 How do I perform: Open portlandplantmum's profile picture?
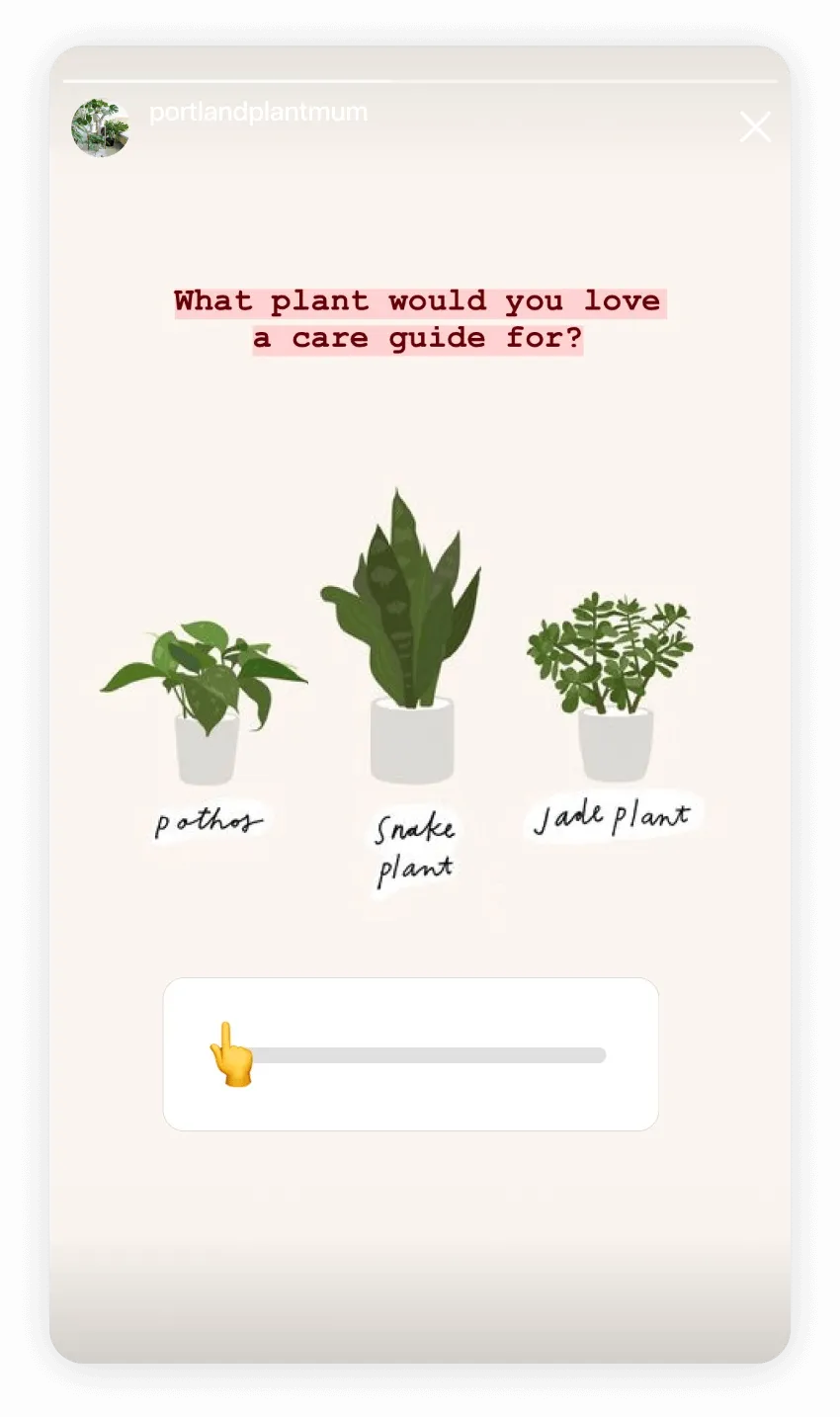coord(100,127)
